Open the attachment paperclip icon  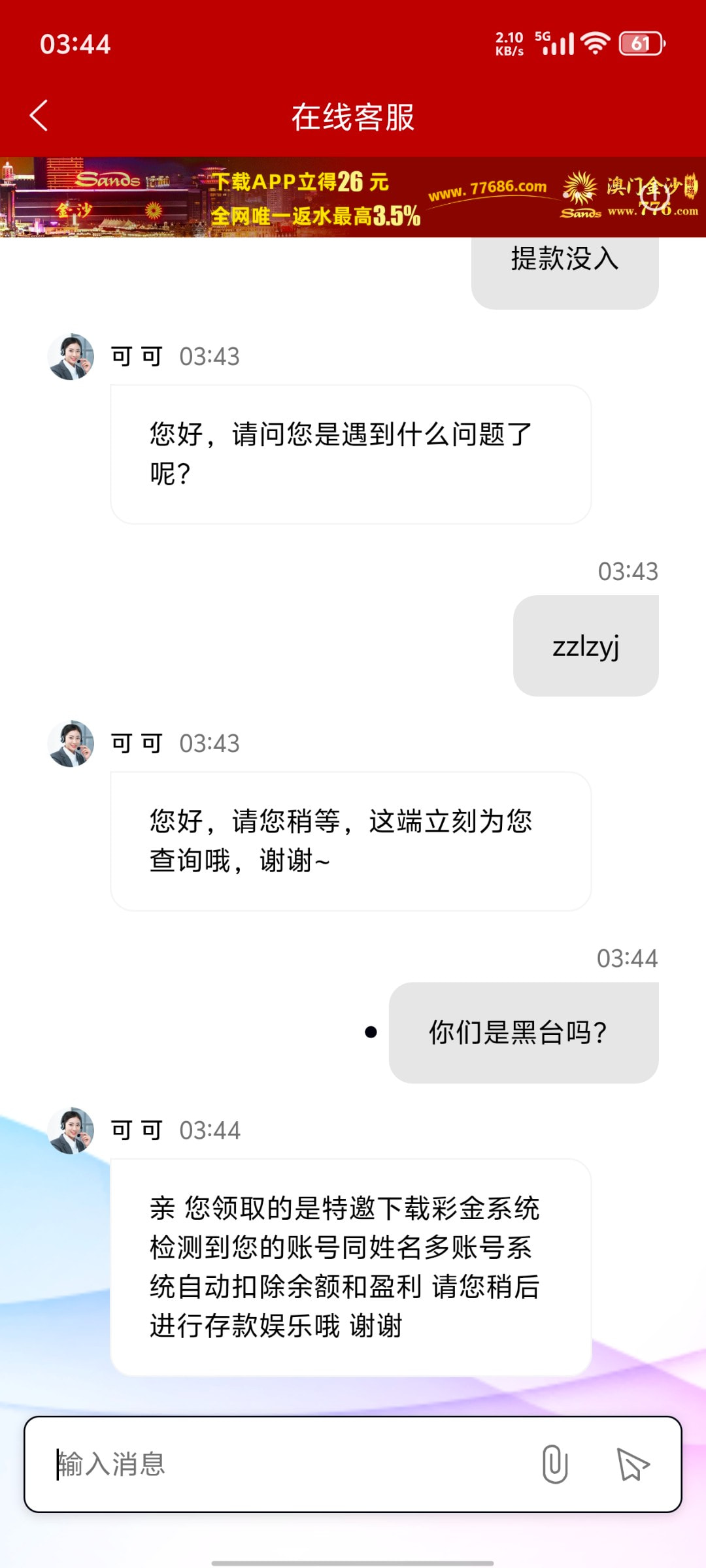pyautogui.click(x=554, y=1463)
